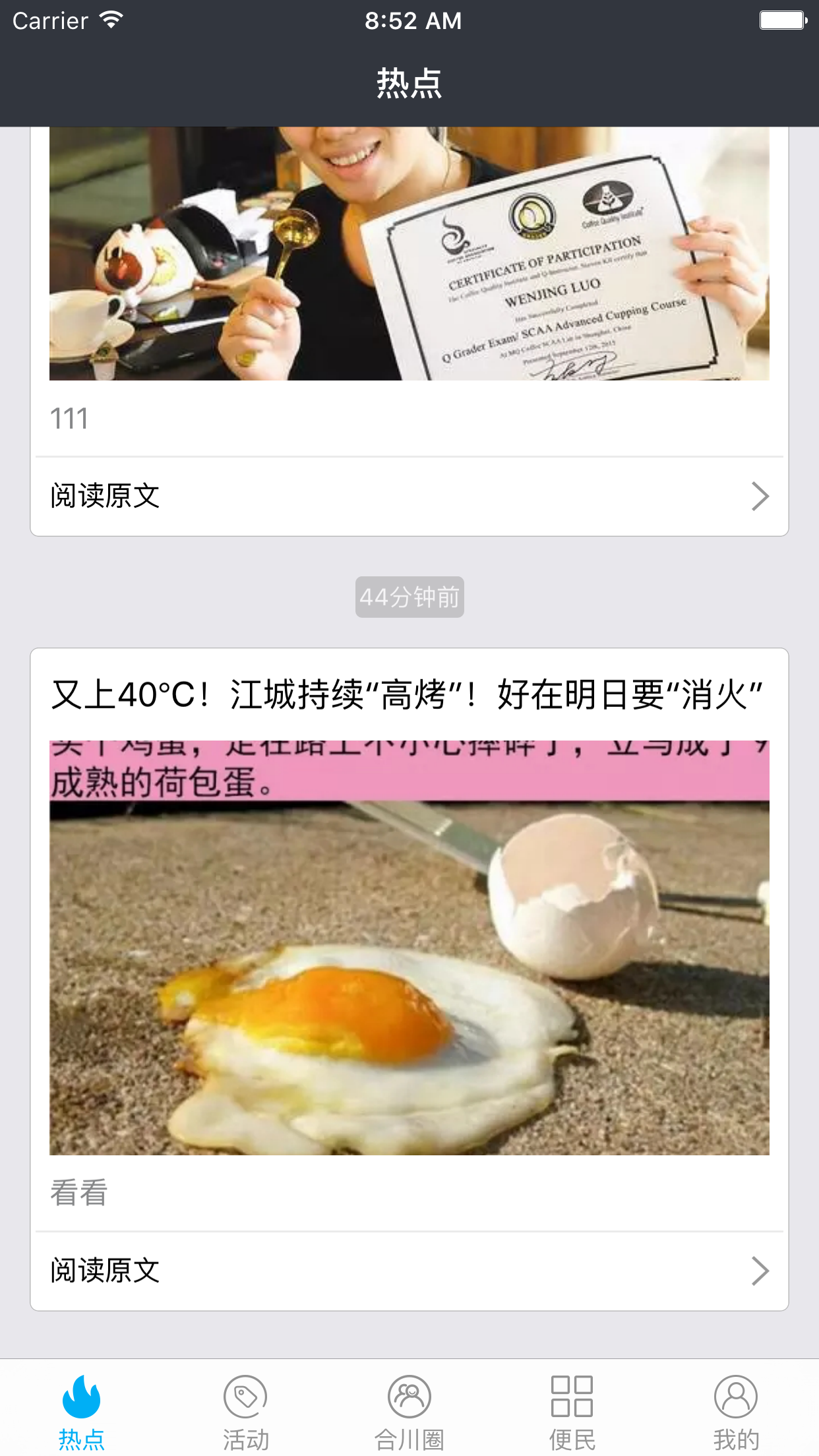Image resolution: width=819 pixels, height=1456 pixels.
Task: Open the 又上40°C江城持续高烤 article card
Action: pyautogui.click(x=409, y=947)
